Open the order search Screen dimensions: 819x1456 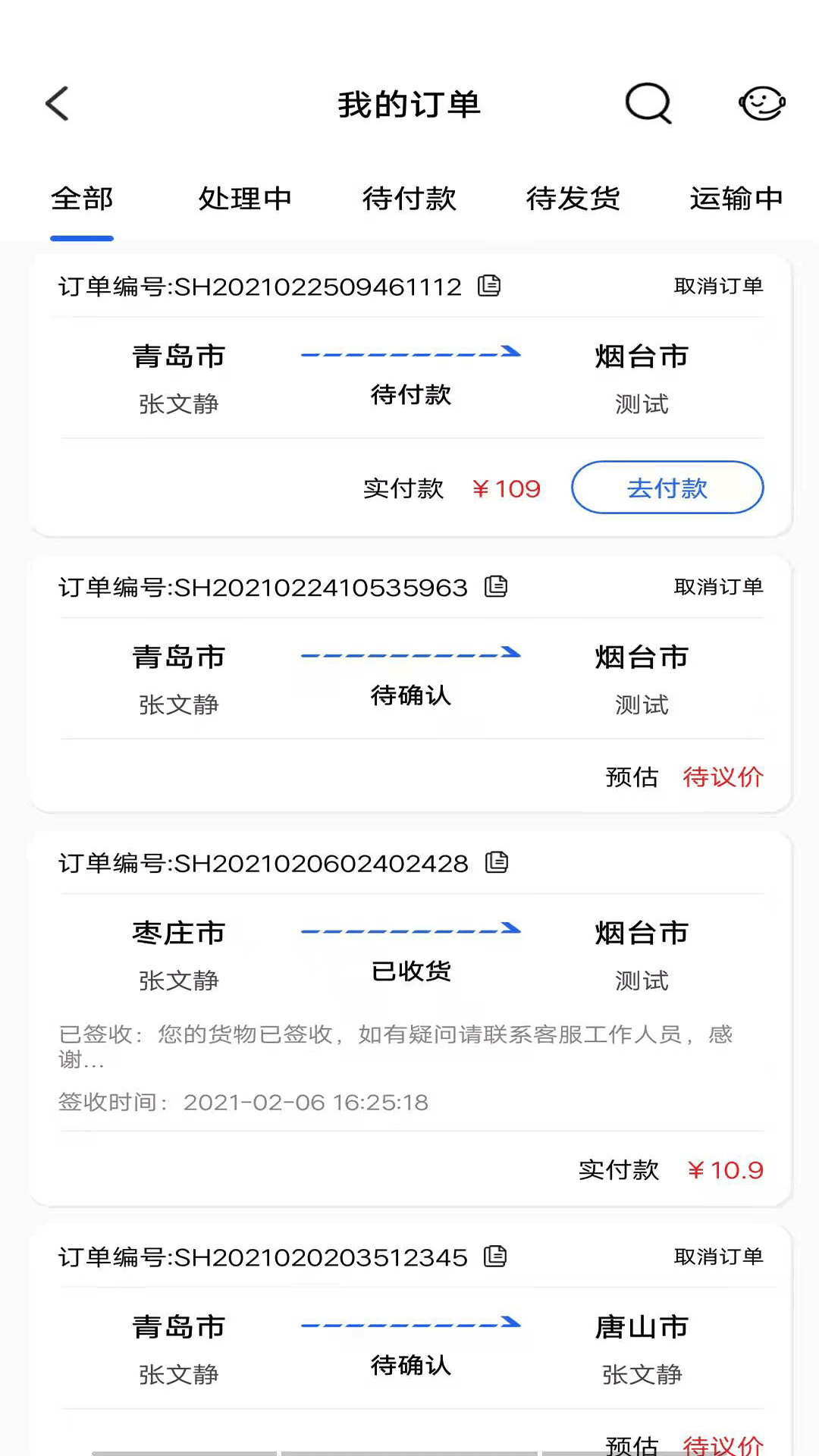point(648,104)
